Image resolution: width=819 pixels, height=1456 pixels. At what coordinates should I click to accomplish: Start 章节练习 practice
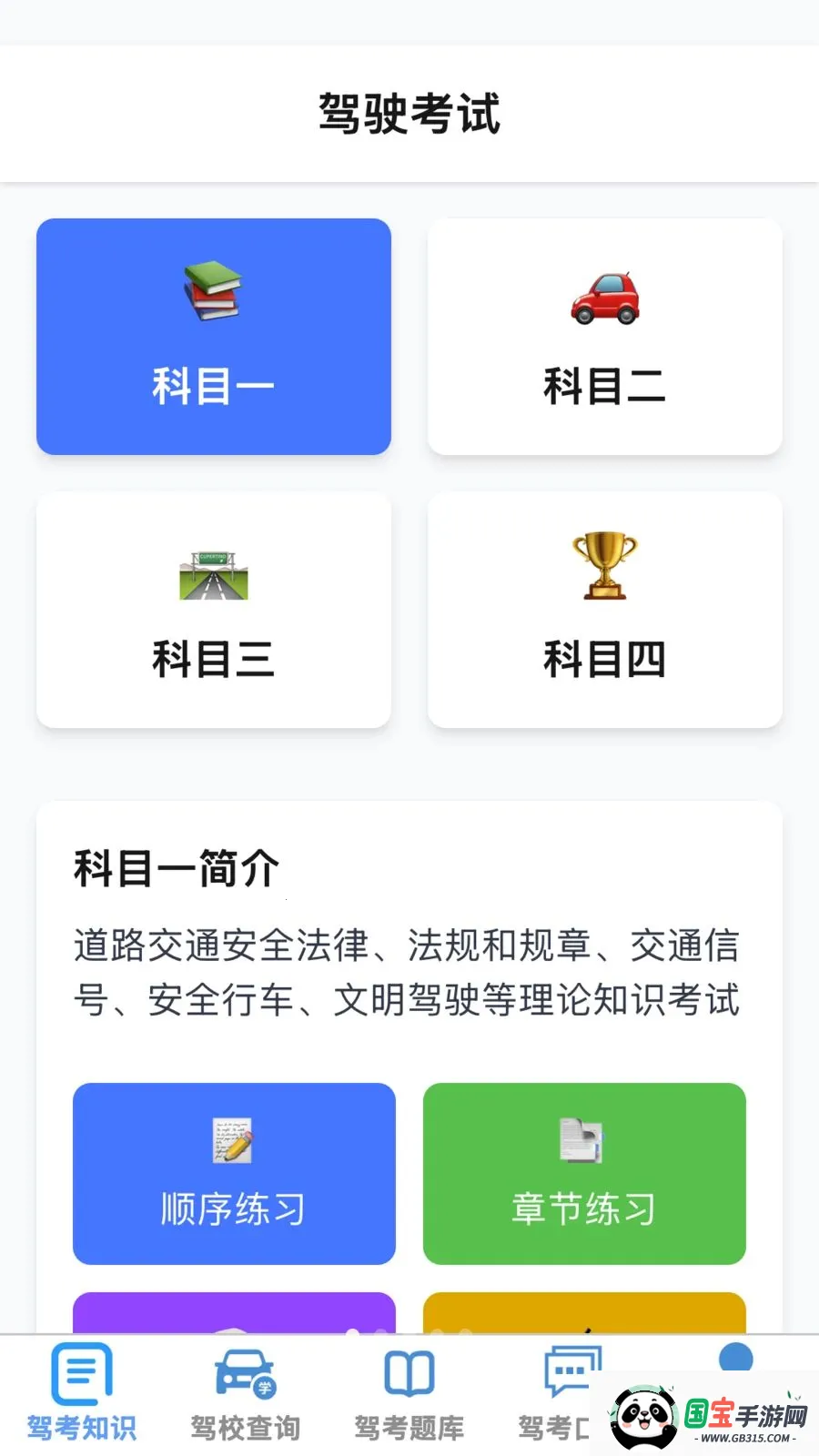(x=584, y=1174)
